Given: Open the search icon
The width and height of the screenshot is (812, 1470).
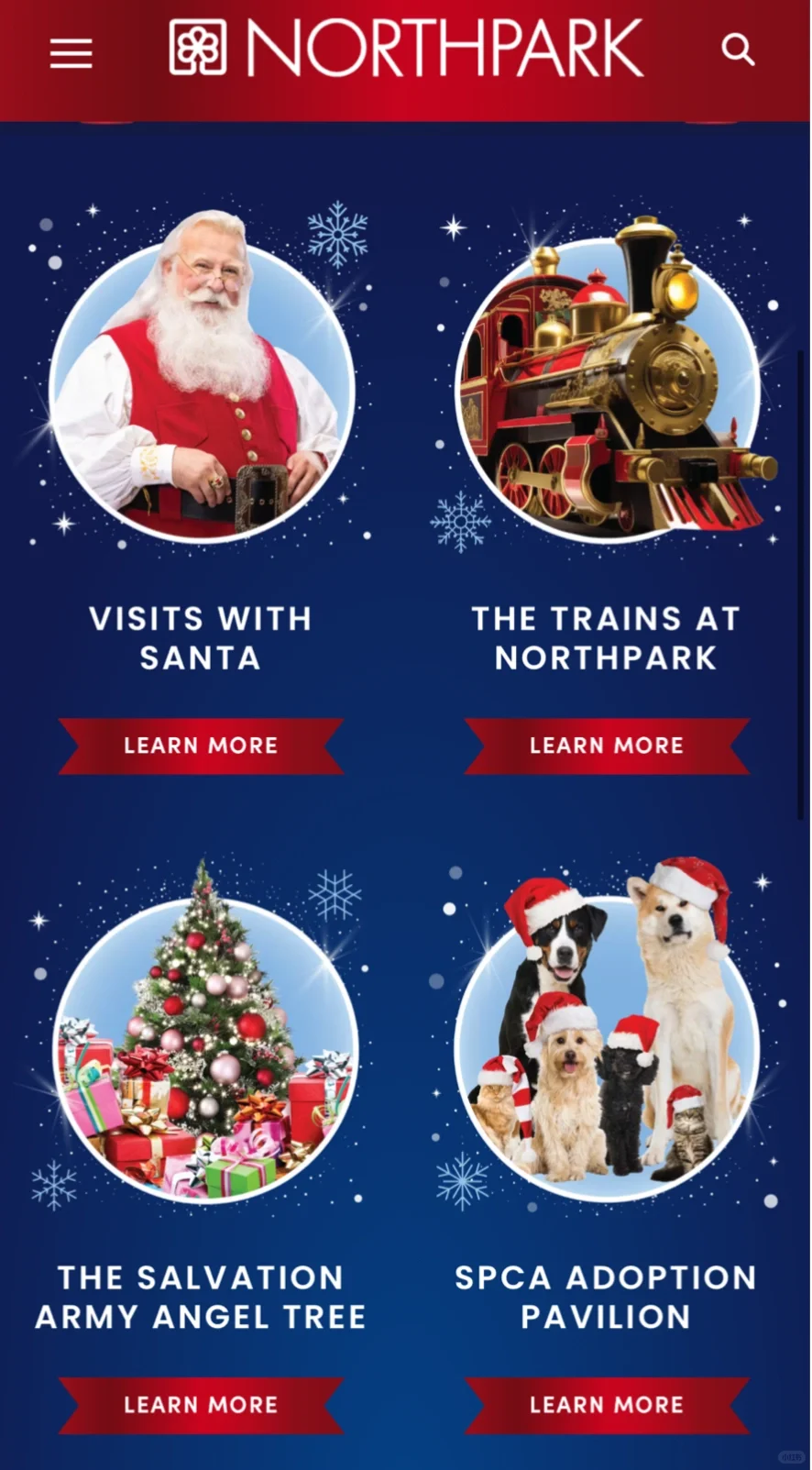Looking at the screenshot, I should click(x=737, y=50).
